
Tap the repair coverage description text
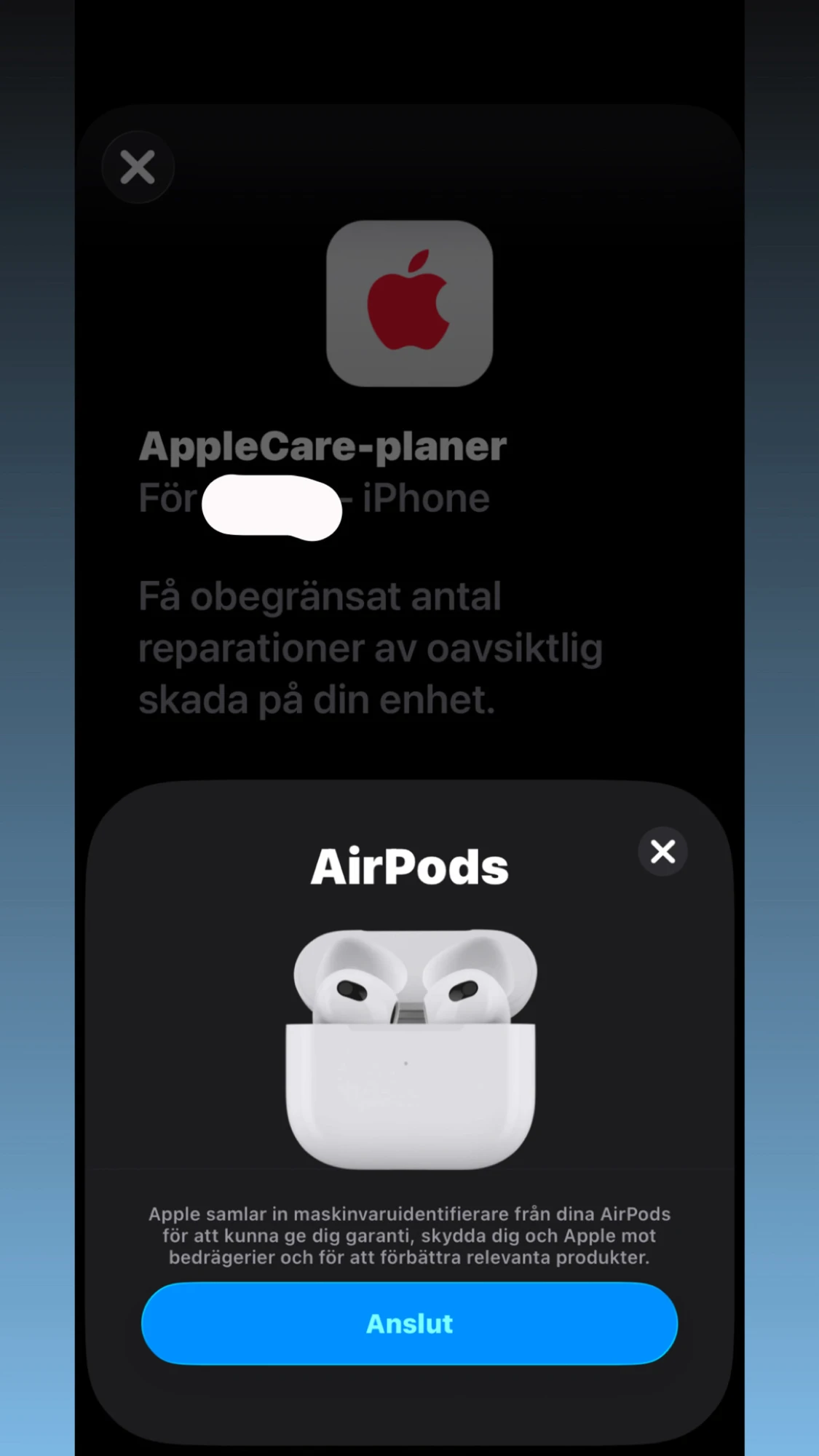pos(371,646)
